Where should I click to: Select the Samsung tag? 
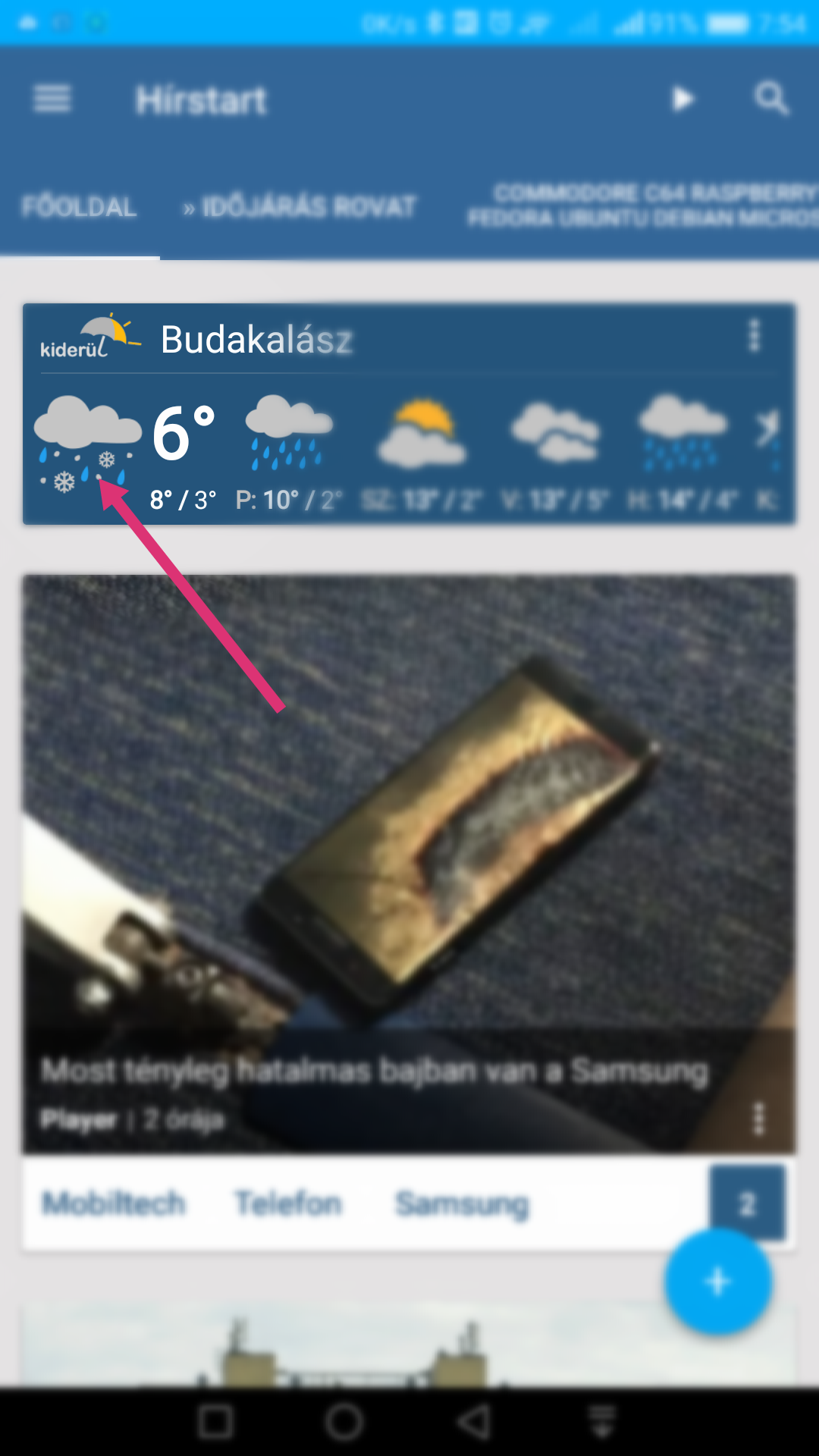click(462, 1203)
